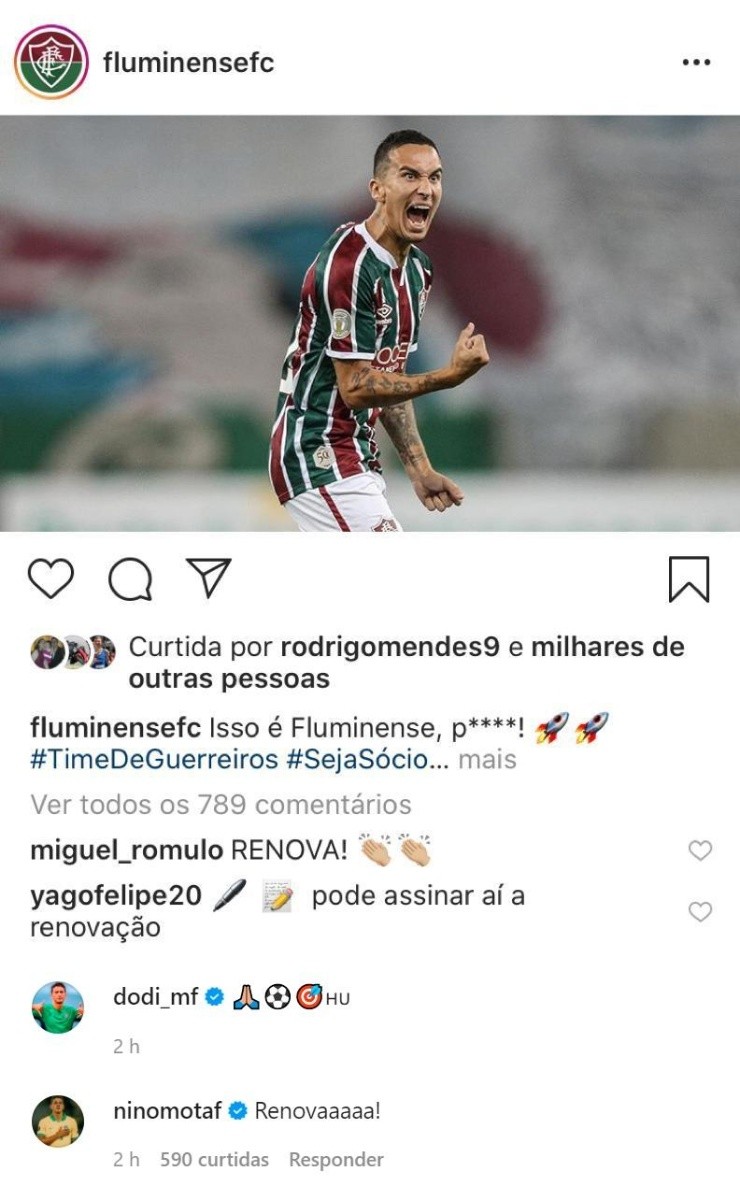View all 789 comments
740x1200 pixels.
(220, 804)
